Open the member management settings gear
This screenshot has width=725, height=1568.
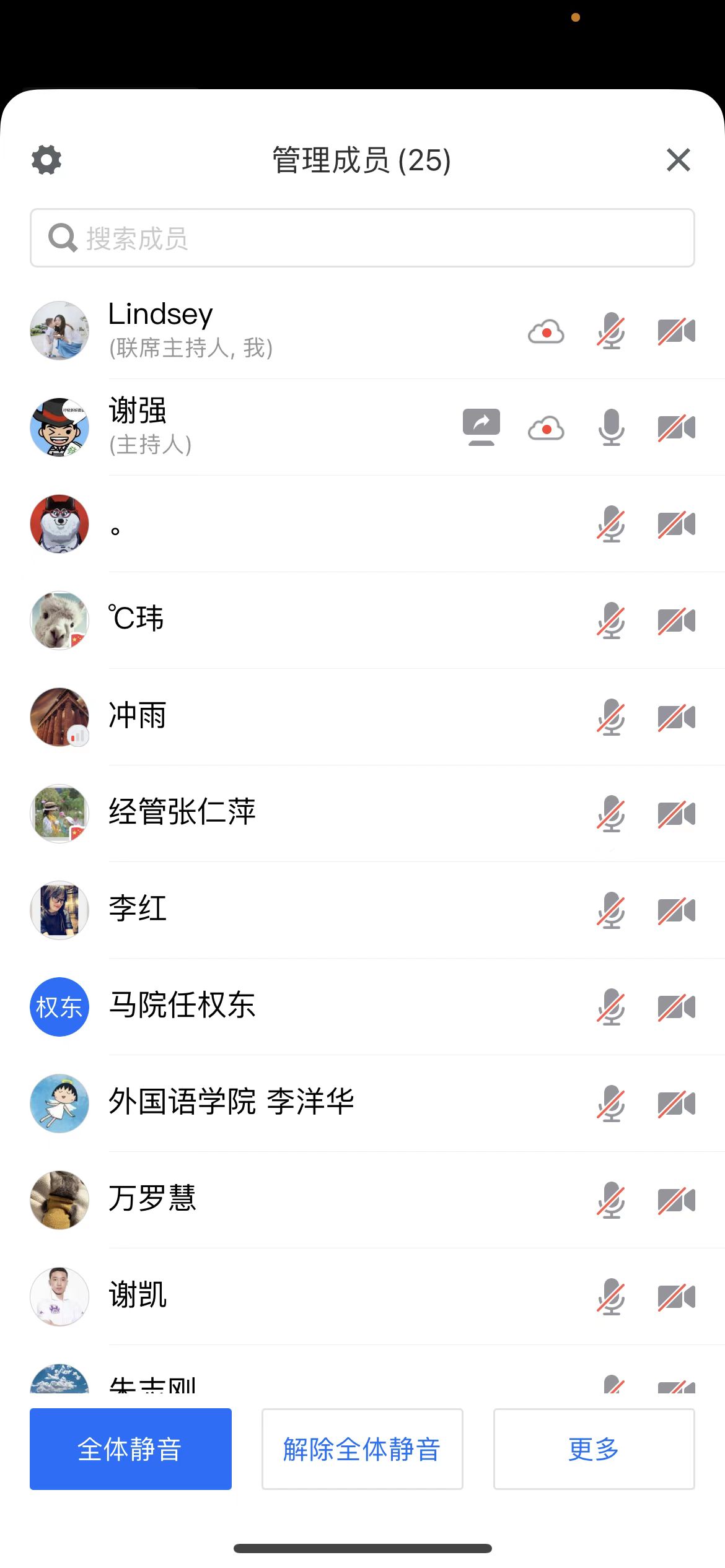[x=46, y=160]
